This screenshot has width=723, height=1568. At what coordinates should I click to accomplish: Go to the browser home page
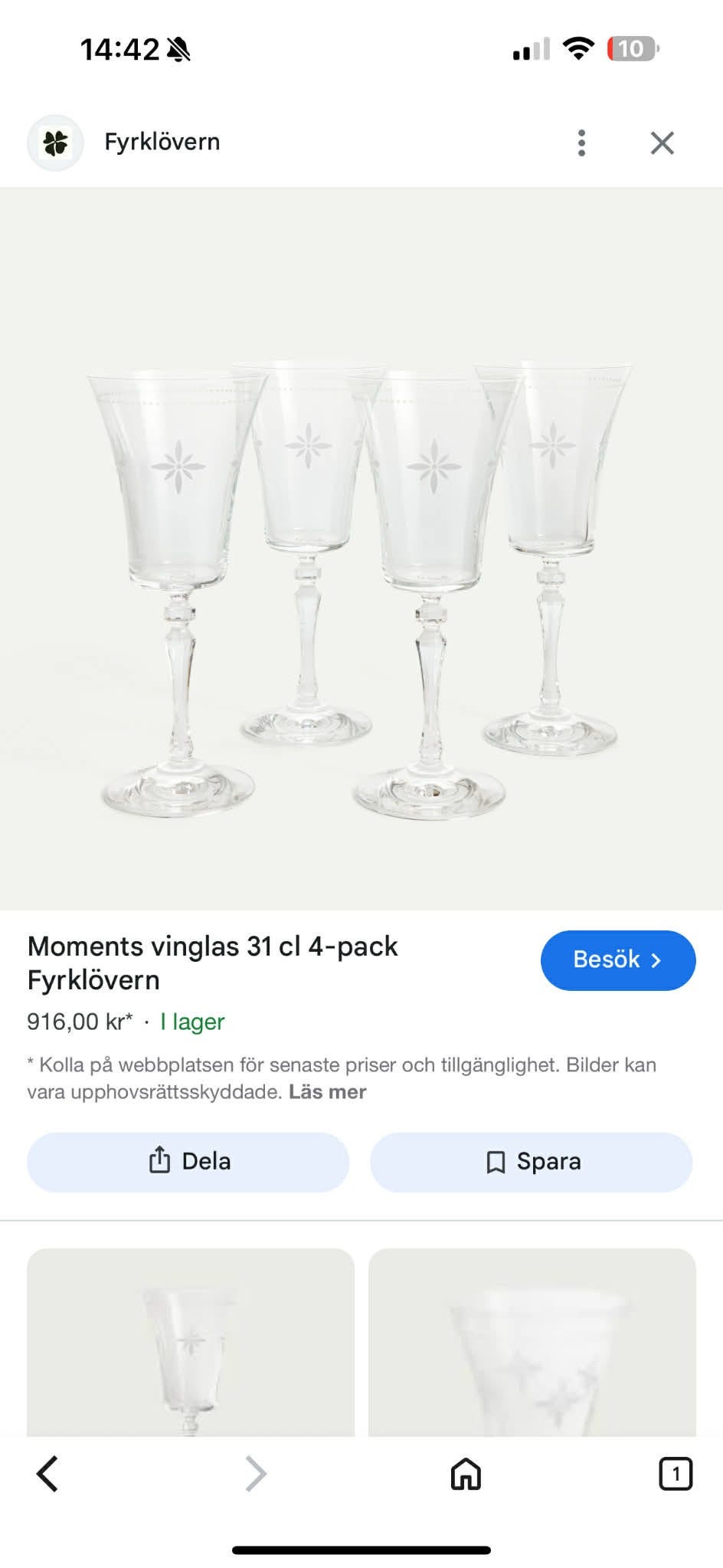tap(466, 1474)
